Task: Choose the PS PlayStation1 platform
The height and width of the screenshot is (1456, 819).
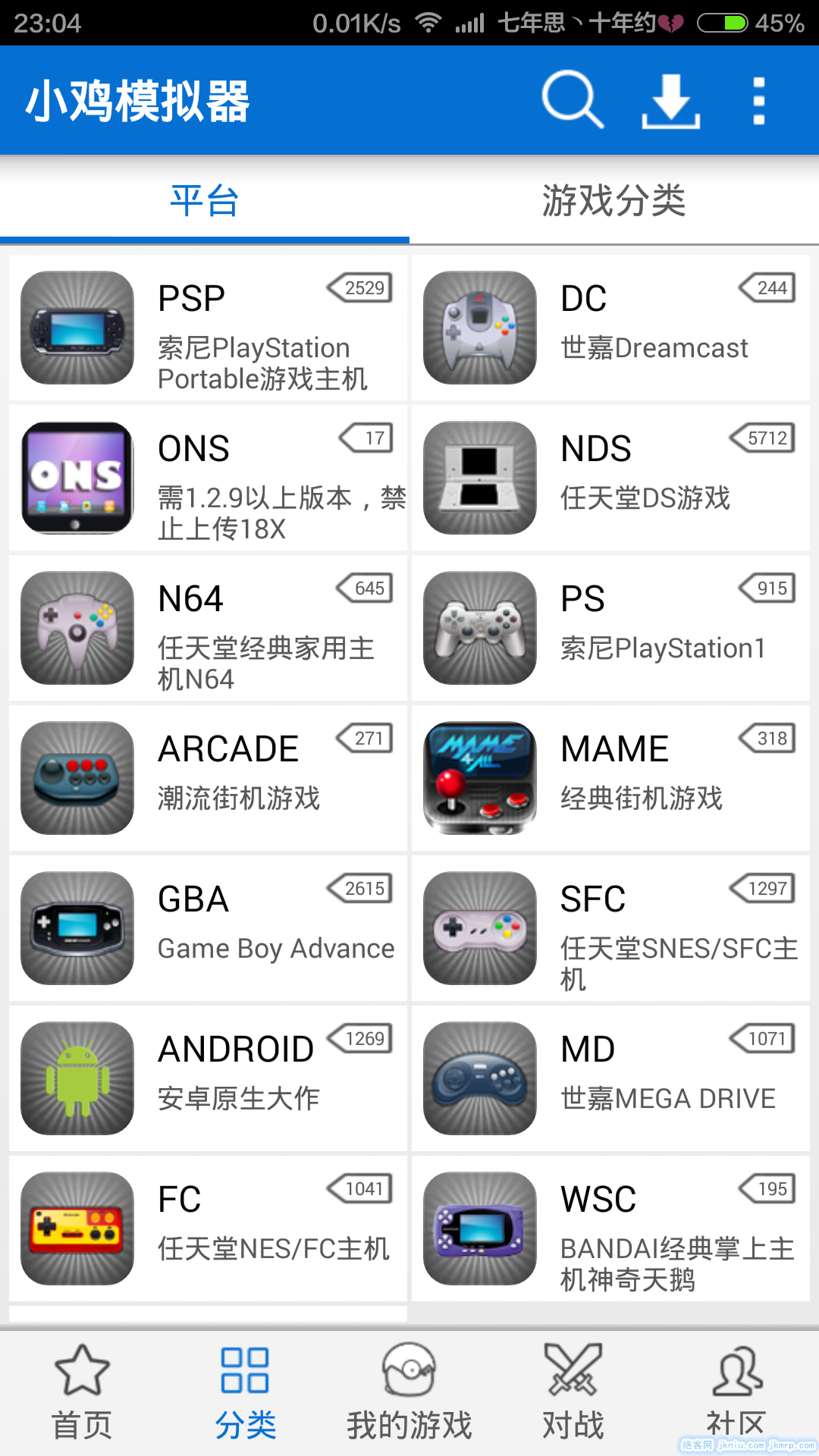Action: point(610,628)
